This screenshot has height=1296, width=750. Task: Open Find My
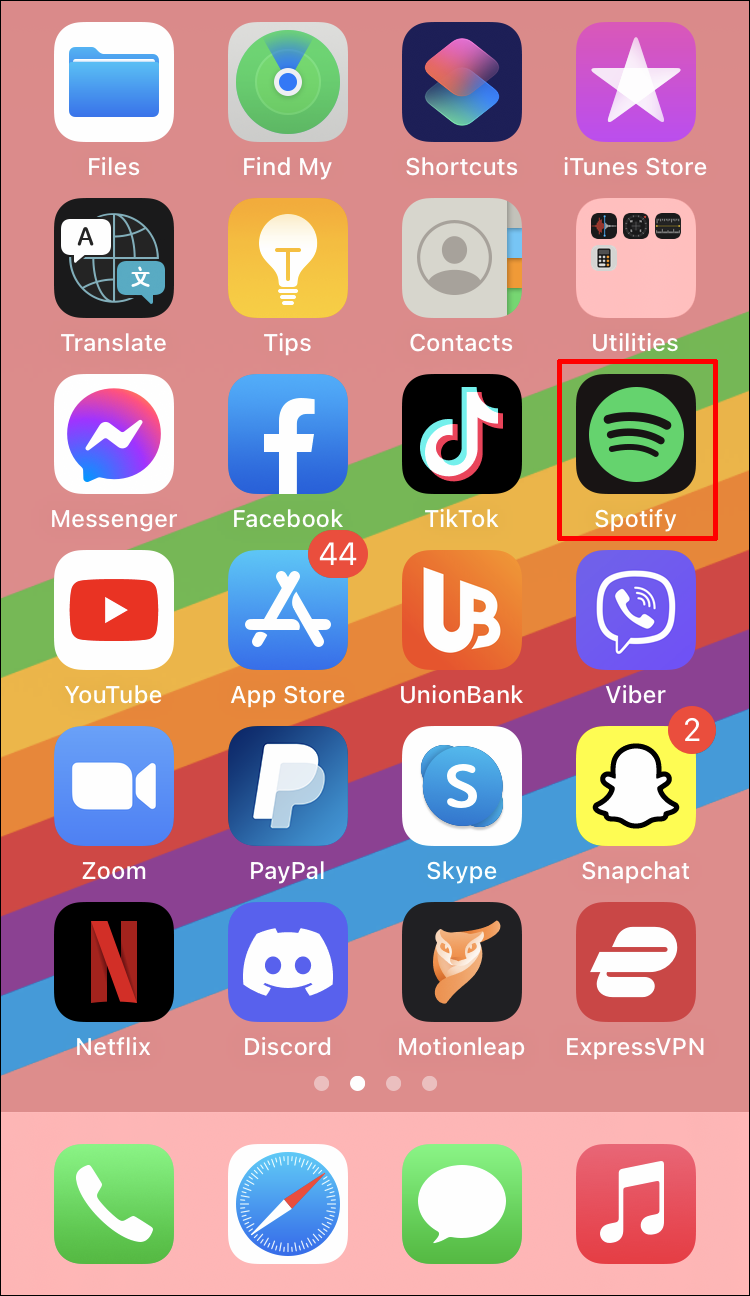click(x=288, y=82)
